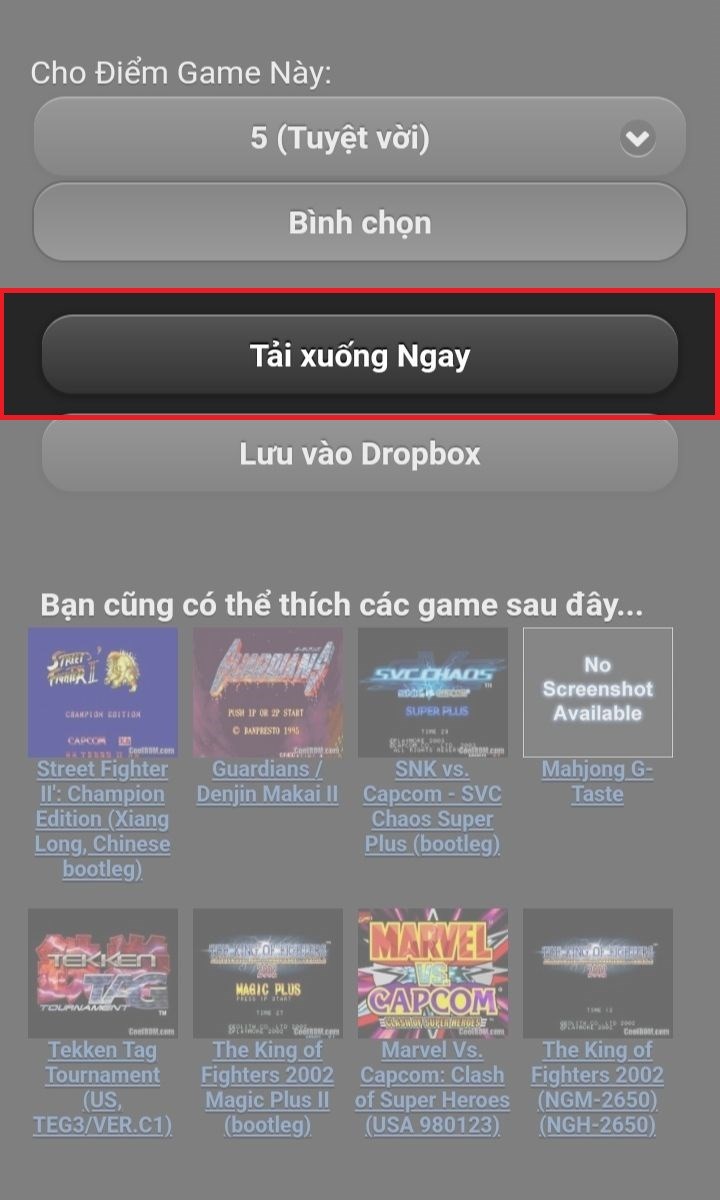Image resolution: width=720 pixels, height=1200 pixels.
Task: Tap the Tekken Tag Tournament thumbnail
Action: [x=101, y=973]
